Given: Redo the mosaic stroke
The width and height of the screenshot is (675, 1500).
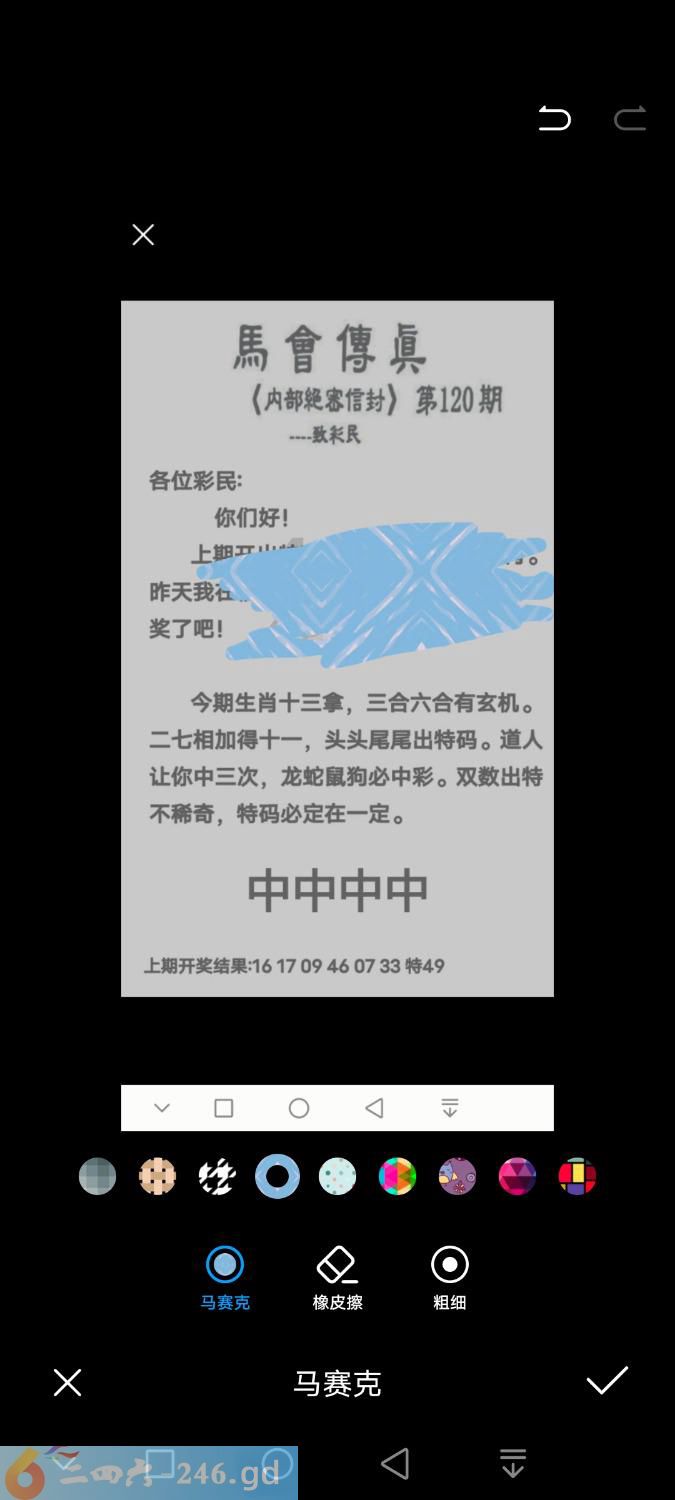Looking at the screenshot, I should (x=629, y=119).
